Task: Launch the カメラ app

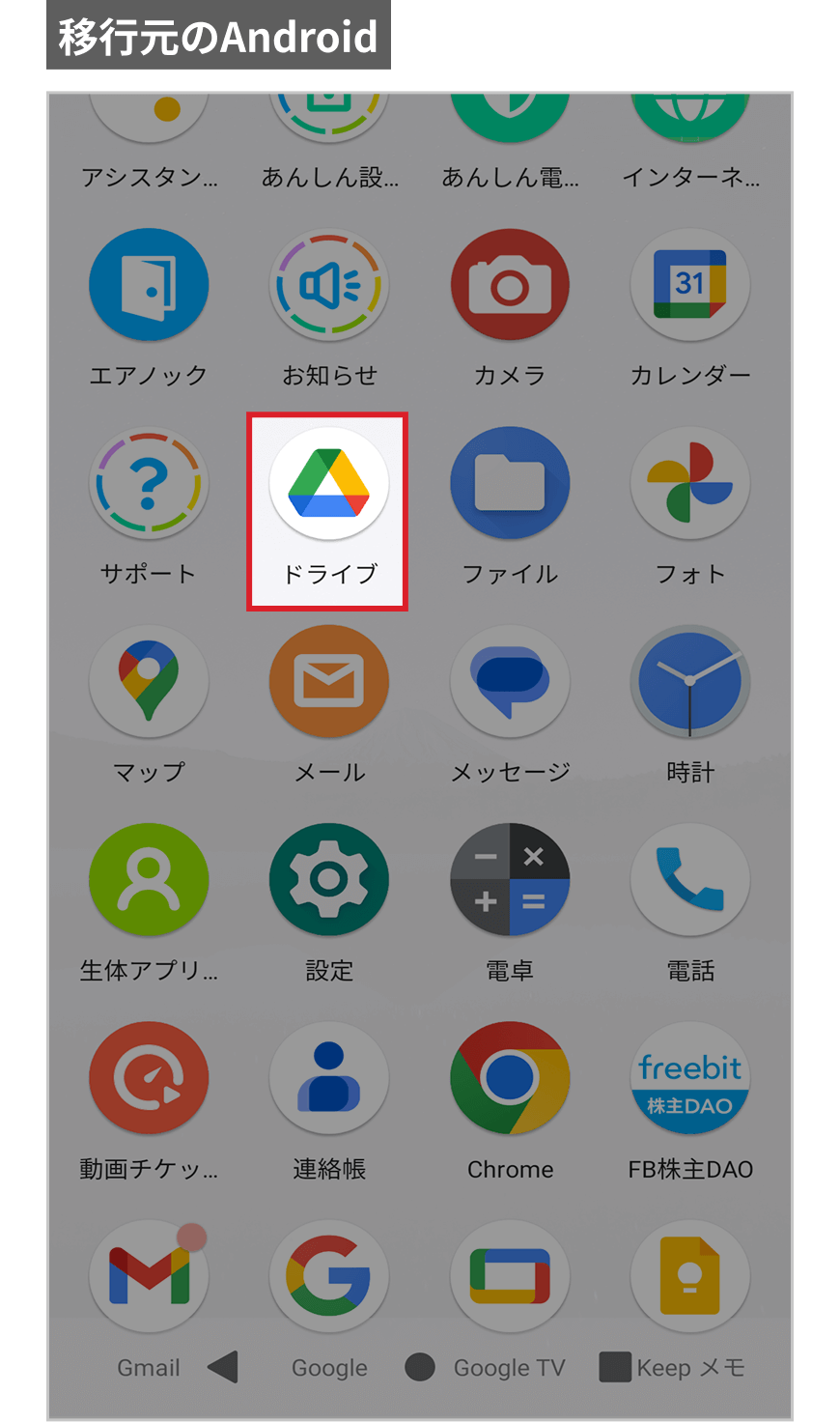Action: (x=510, y=286)
